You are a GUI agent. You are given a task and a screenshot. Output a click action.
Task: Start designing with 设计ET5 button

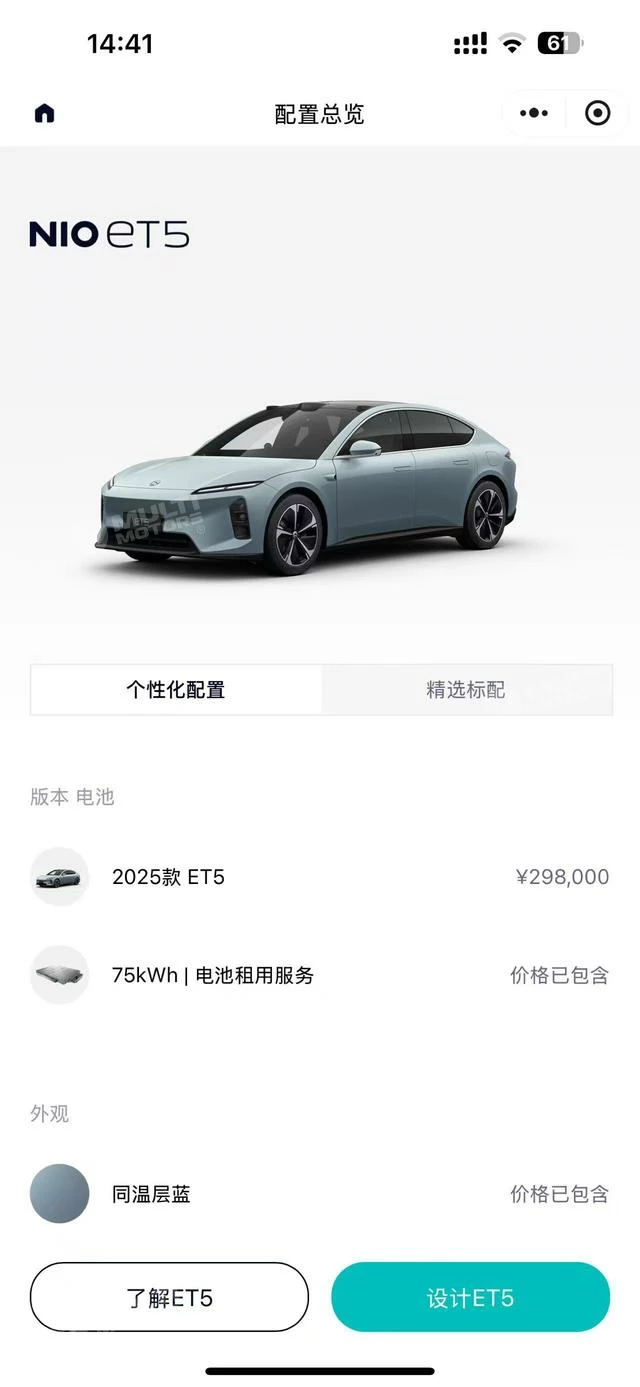[x=470, y=1298]
